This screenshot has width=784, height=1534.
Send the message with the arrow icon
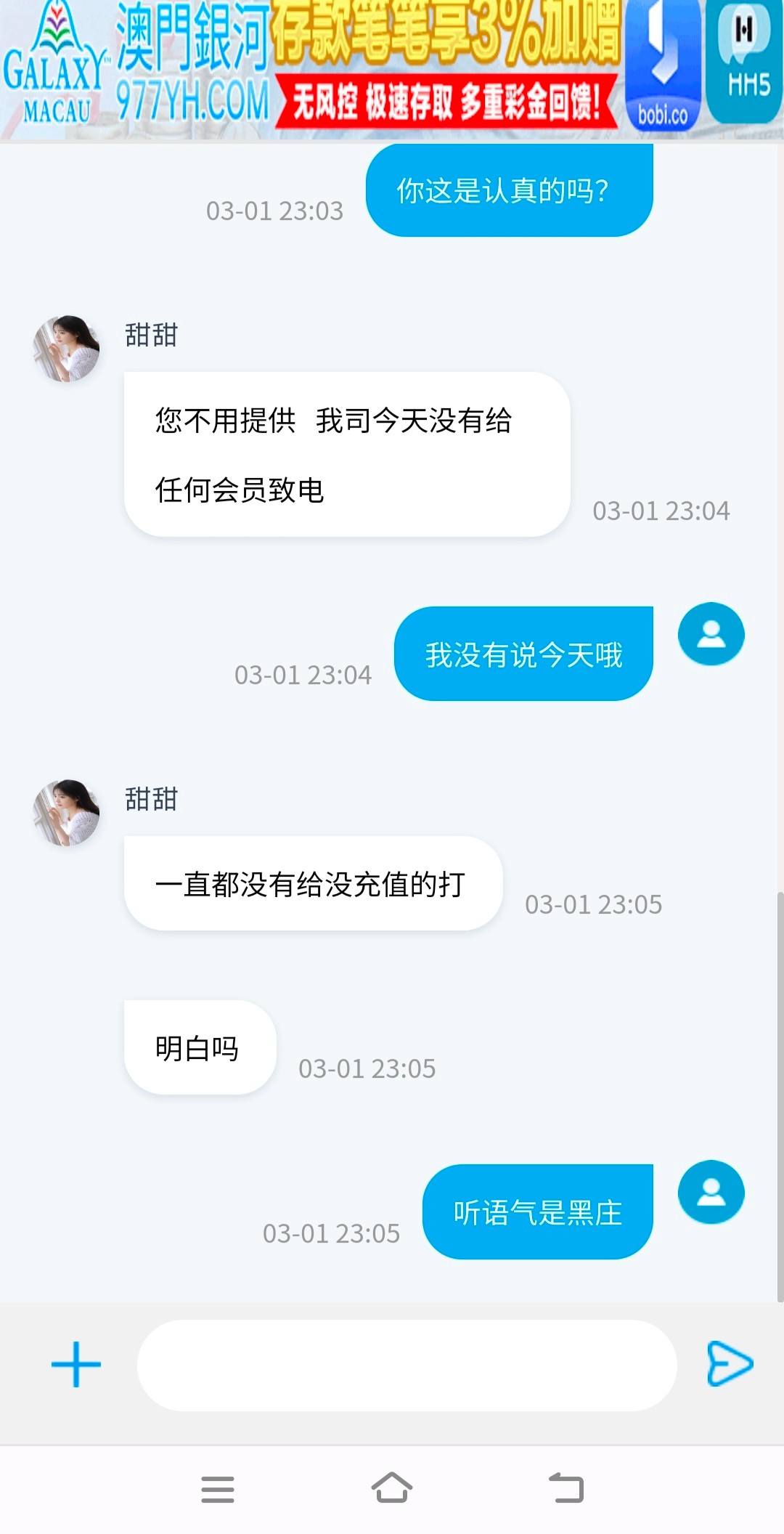(x=730, y=1364)
